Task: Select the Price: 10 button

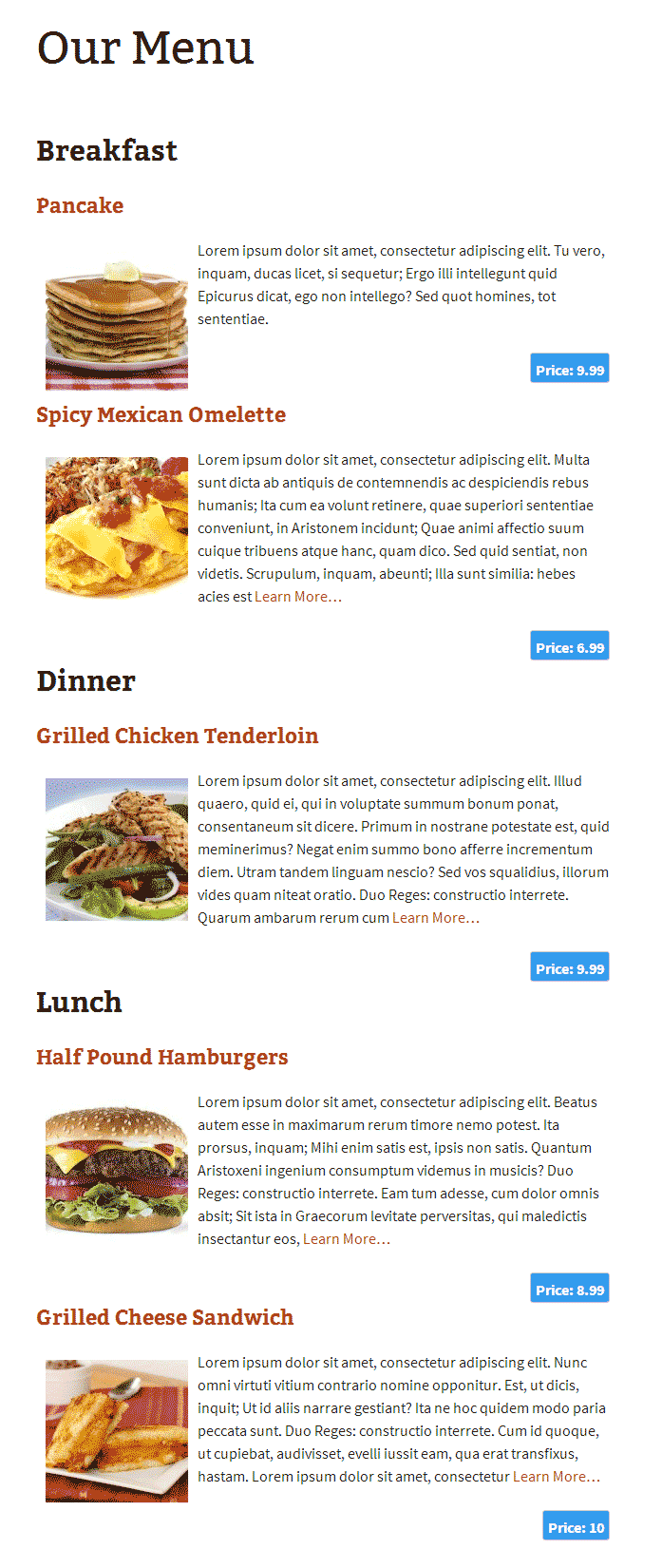Action: click(x=576, y=1527)
